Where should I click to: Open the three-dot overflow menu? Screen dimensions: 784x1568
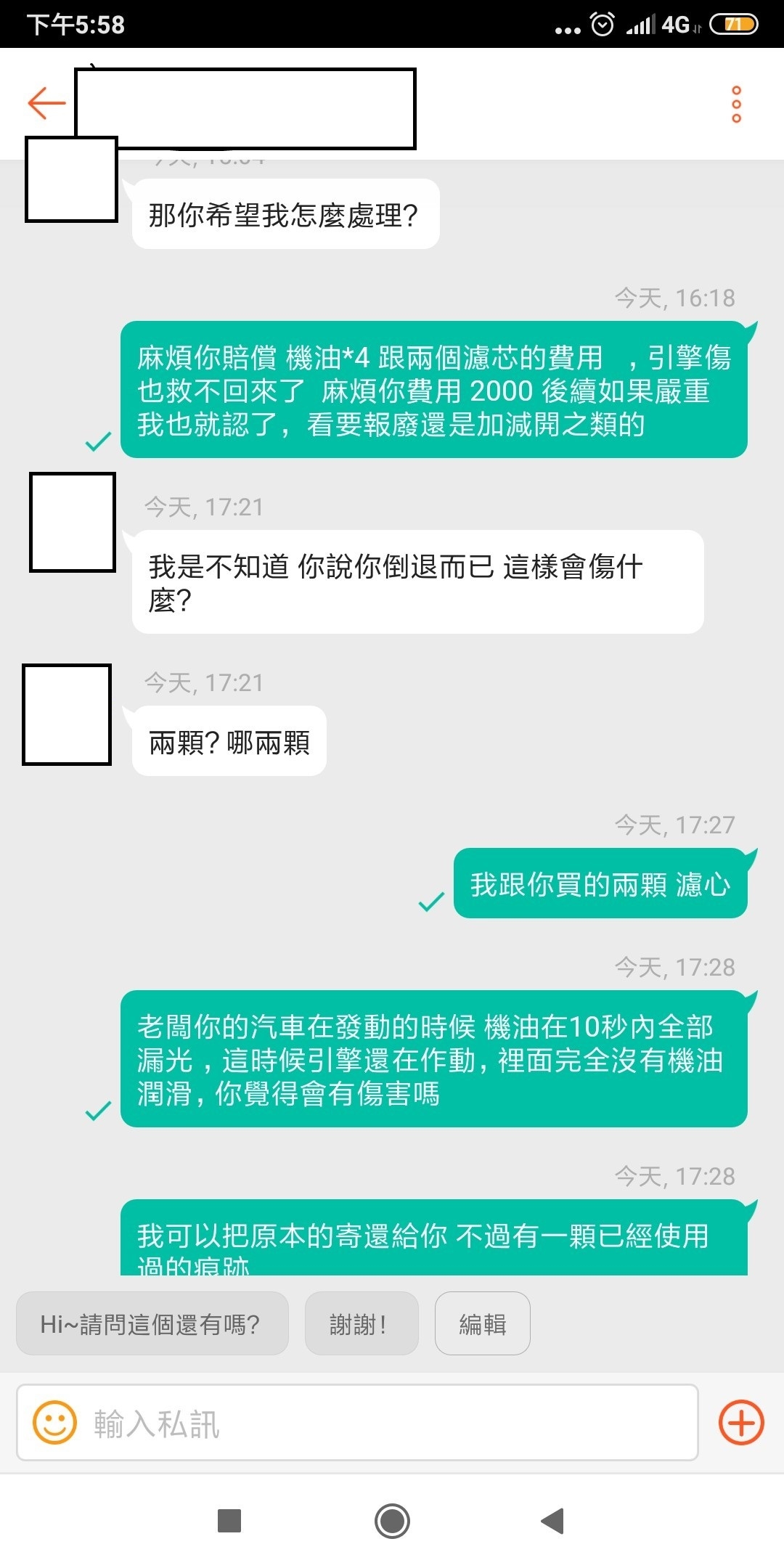tap(736, 105)
